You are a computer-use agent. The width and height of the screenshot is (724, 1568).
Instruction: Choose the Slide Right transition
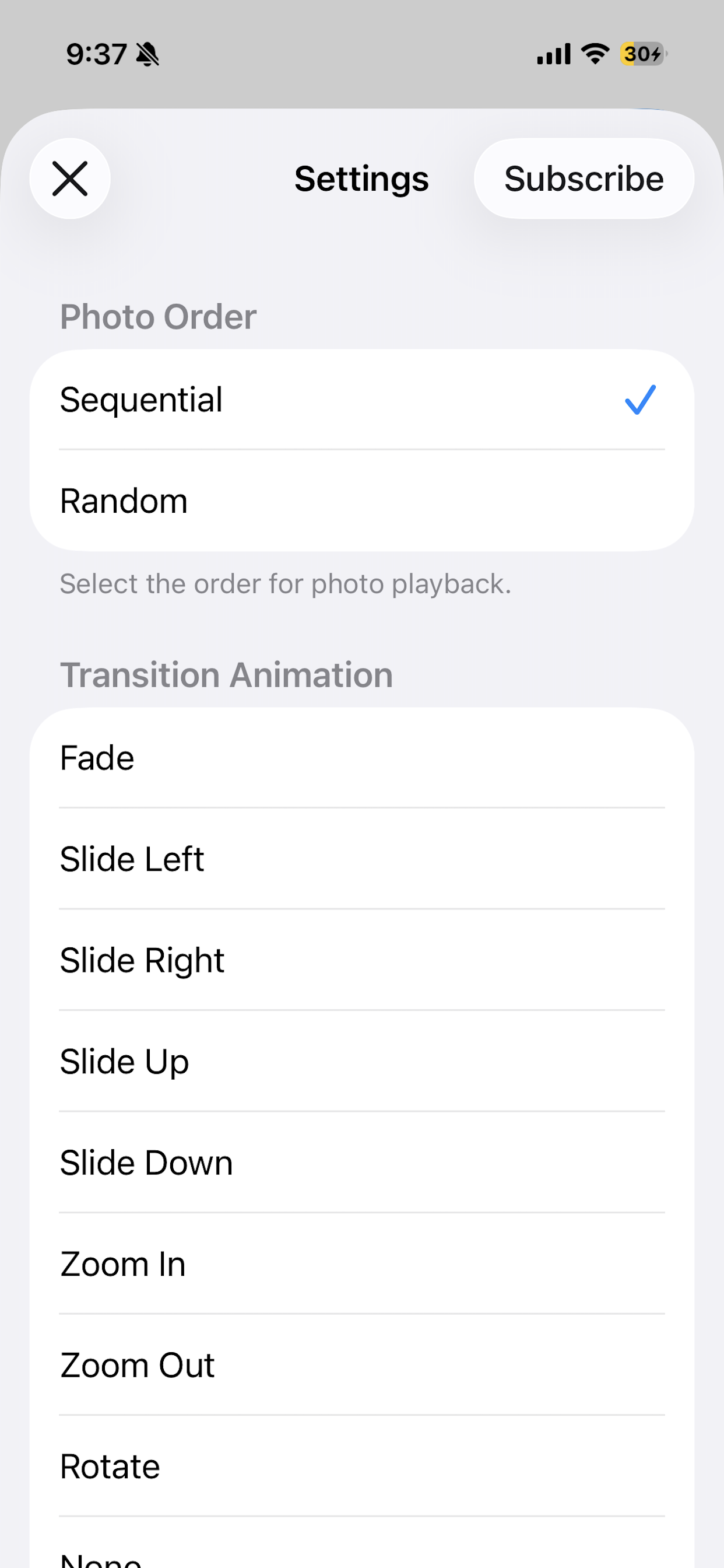[x=243, y=960]
